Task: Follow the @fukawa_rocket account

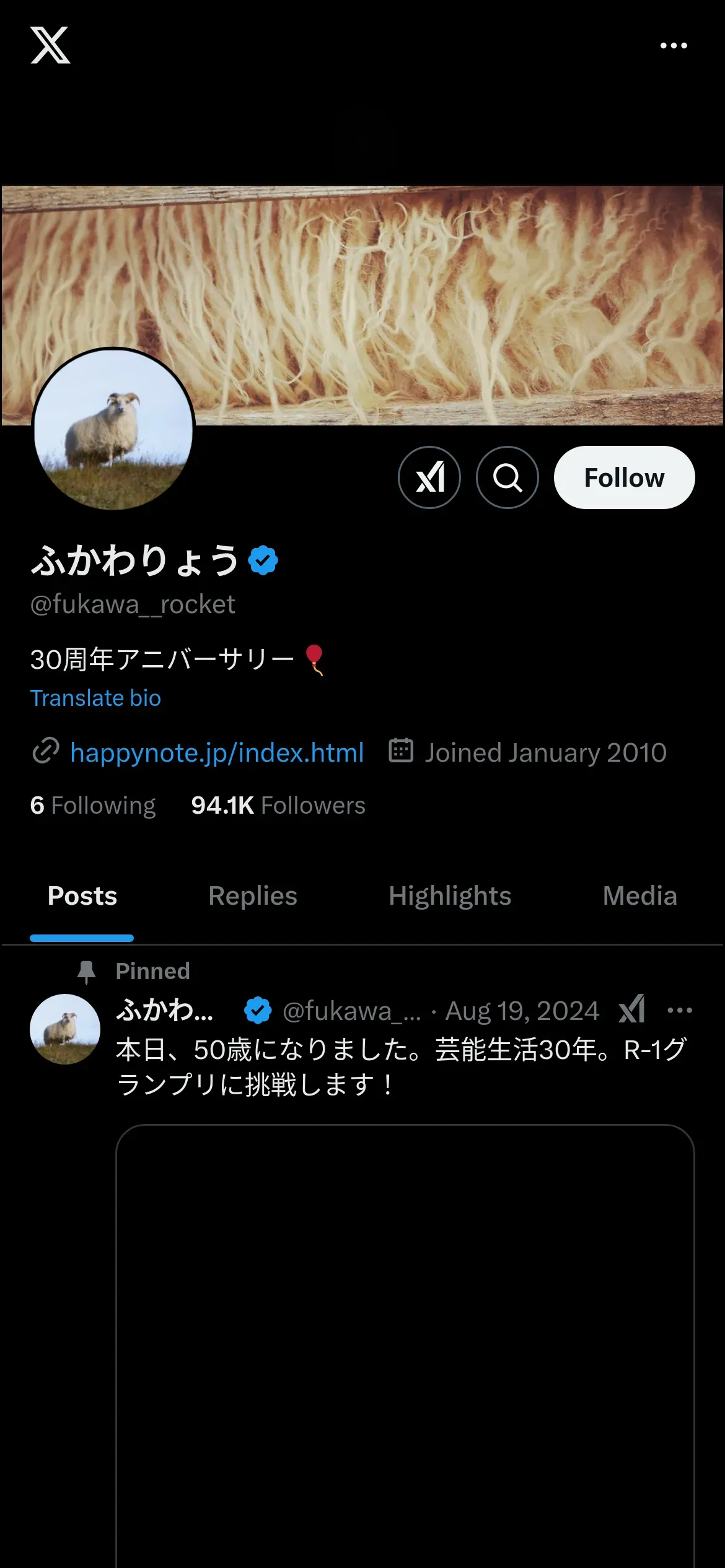Action: (x=624, y=477)
